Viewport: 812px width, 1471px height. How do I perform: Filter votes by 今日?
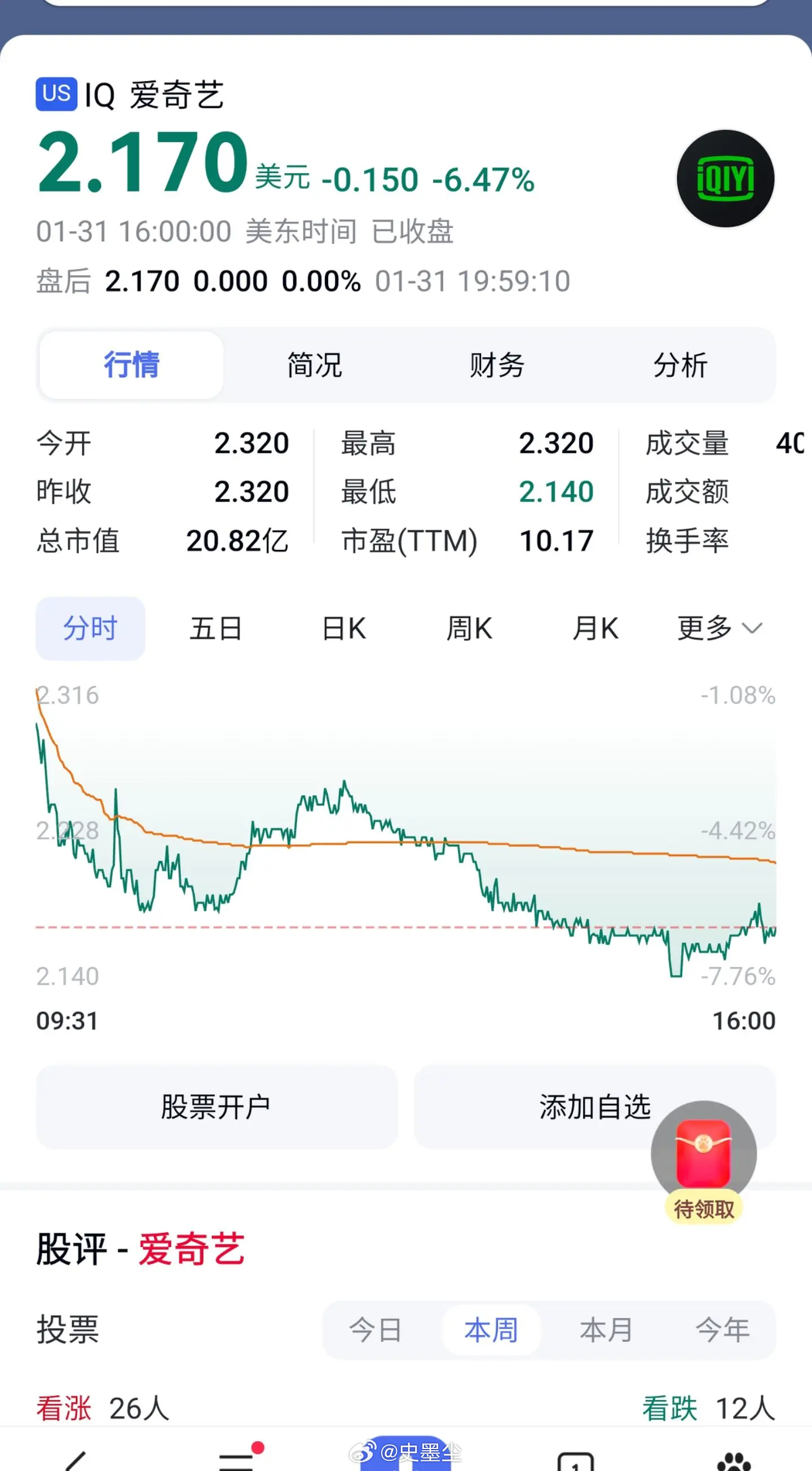375,1329
